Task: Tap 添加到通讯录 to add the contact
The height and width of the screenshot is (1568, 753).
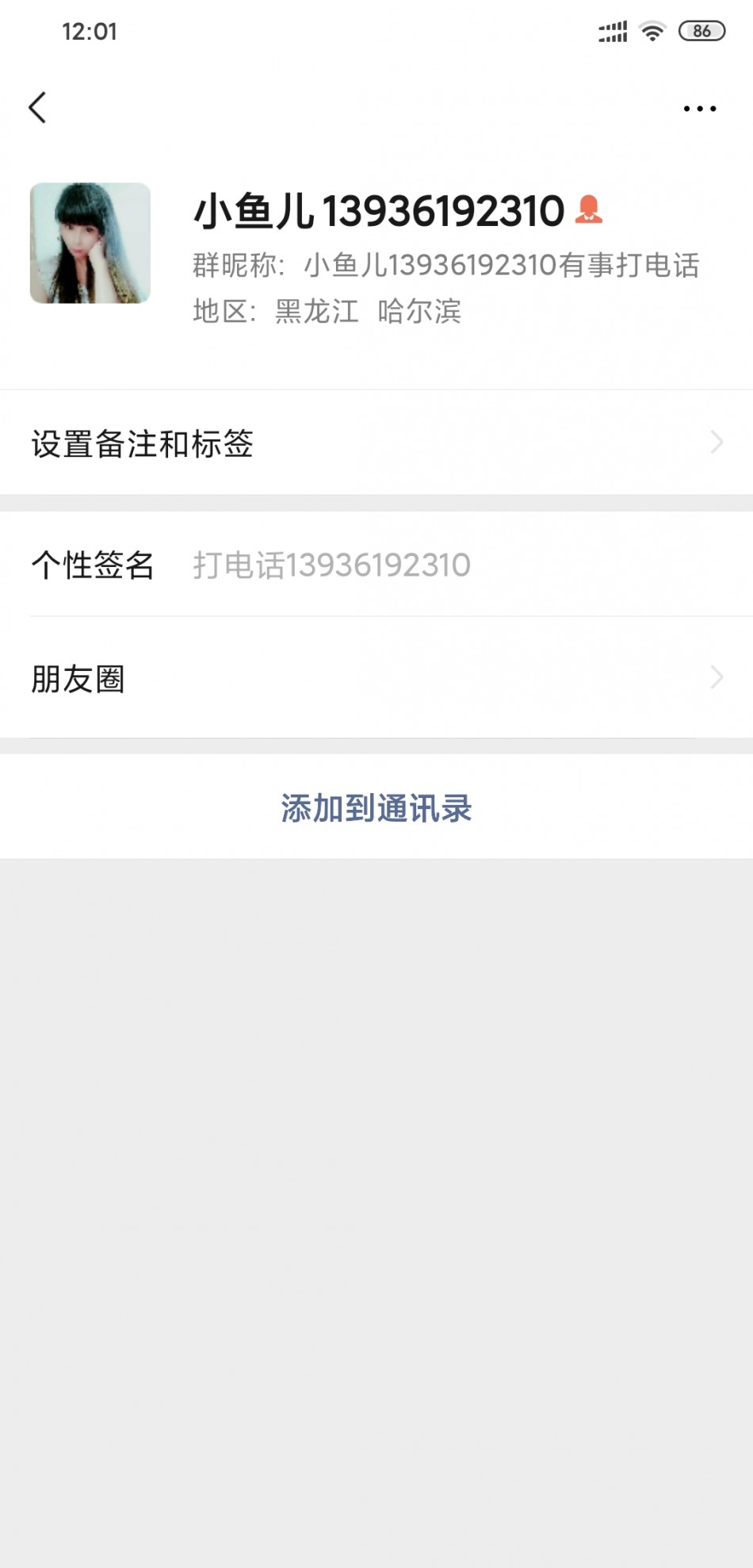Action: point(376,808)
